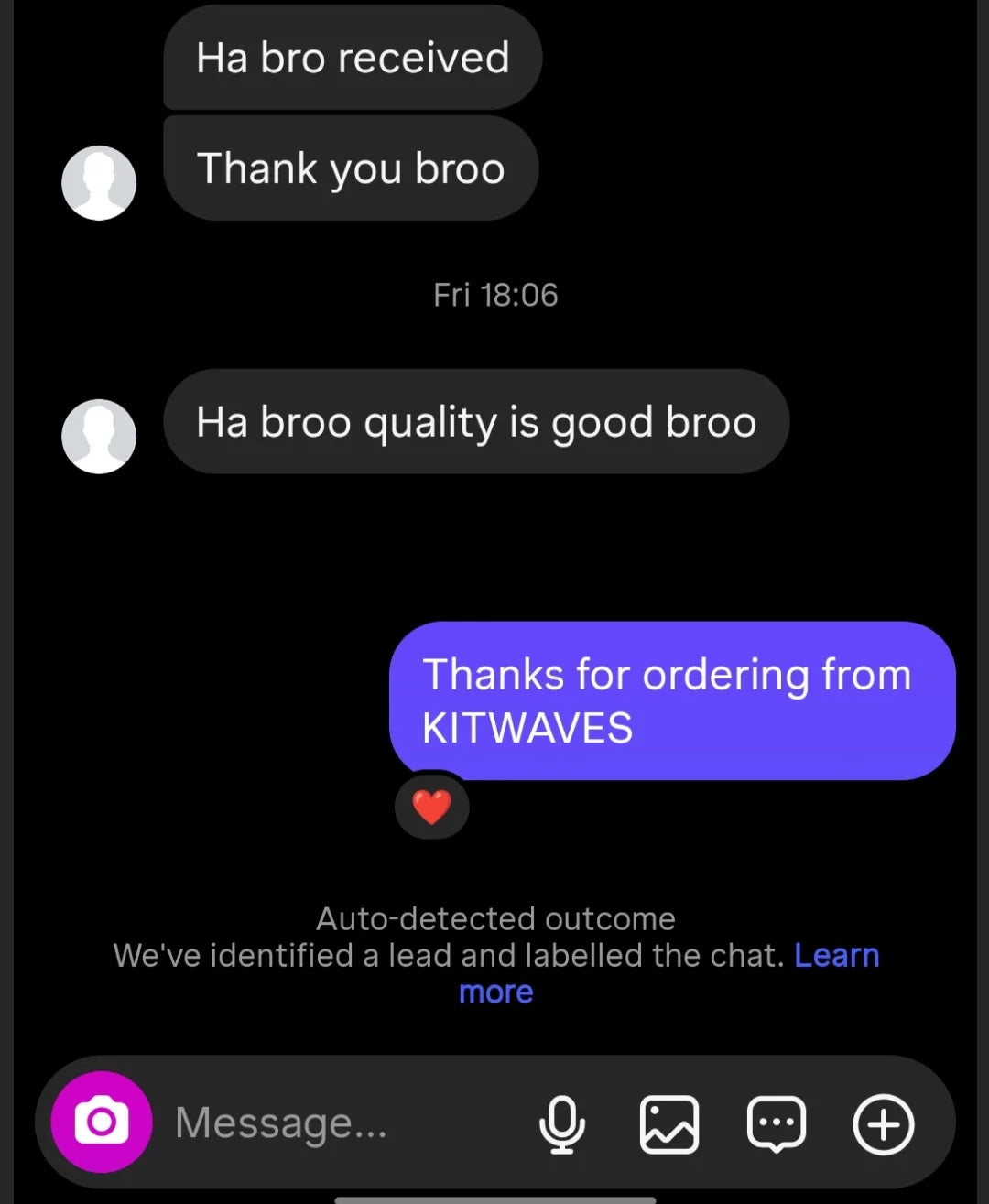Open the sender's profile avatar near latest message
The height and width of the screenshot is (1204, 989).
98,436
